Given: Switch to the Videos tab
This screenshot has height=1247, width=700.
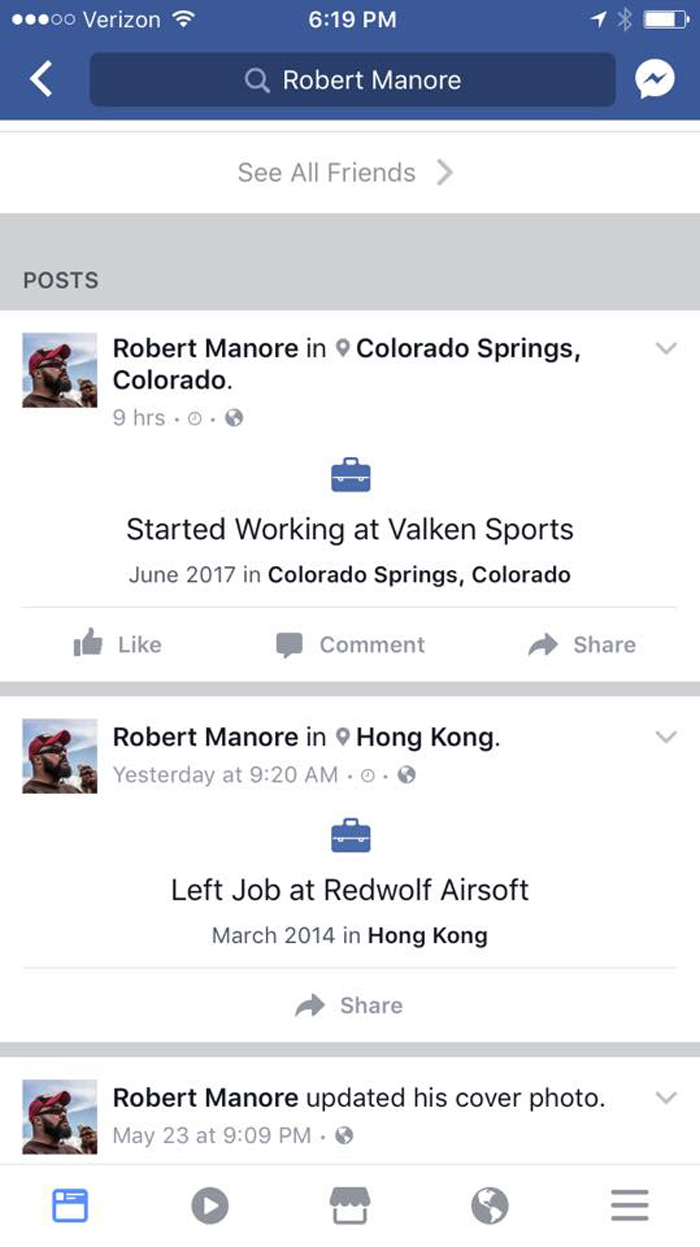Looking at the screenshot, I should (x=210, y=1205).
